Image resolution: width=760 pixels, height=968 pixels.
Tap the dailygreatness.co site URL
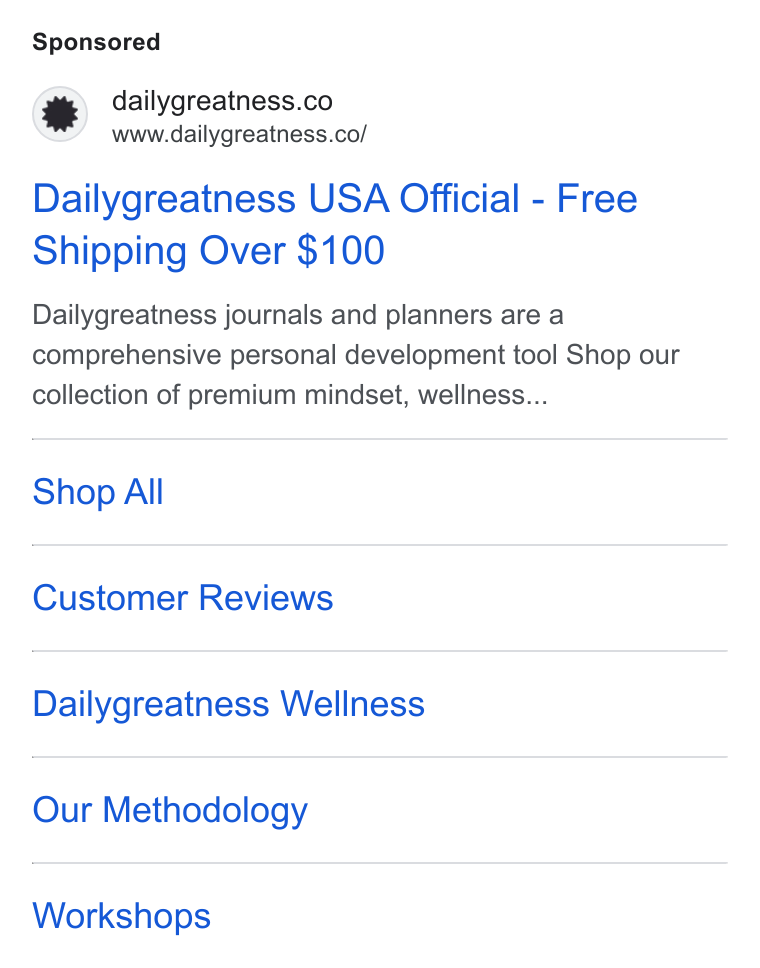[x=239, y=134]
